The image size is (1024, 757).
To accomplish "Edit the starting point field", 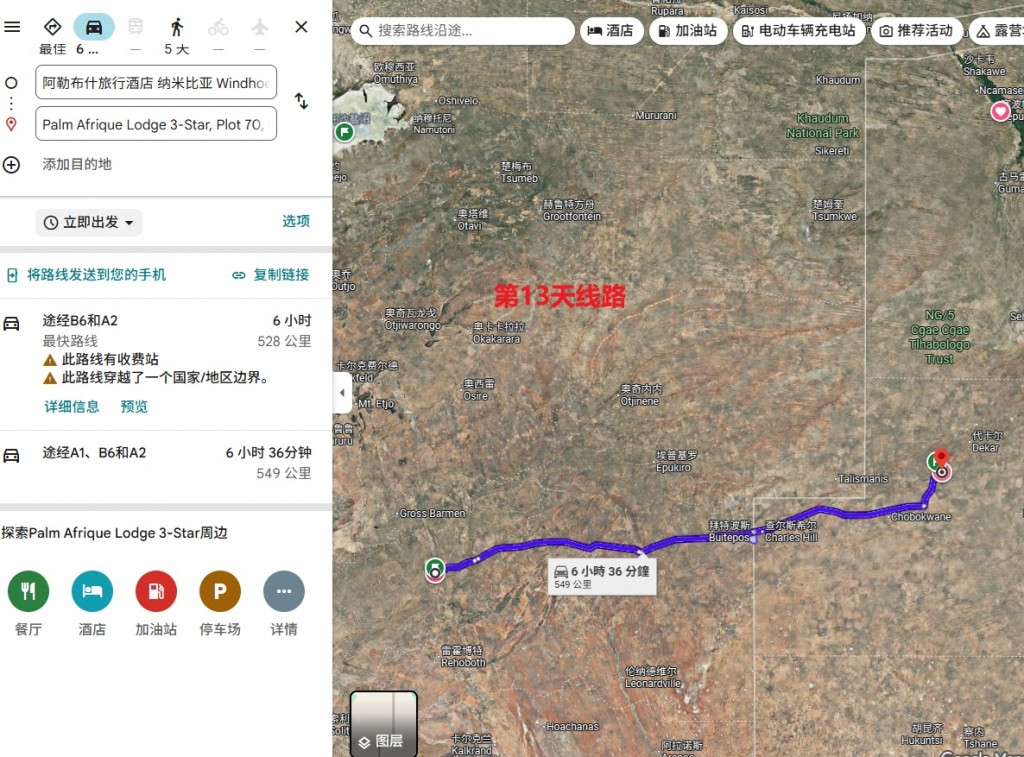I will (155, 83).
